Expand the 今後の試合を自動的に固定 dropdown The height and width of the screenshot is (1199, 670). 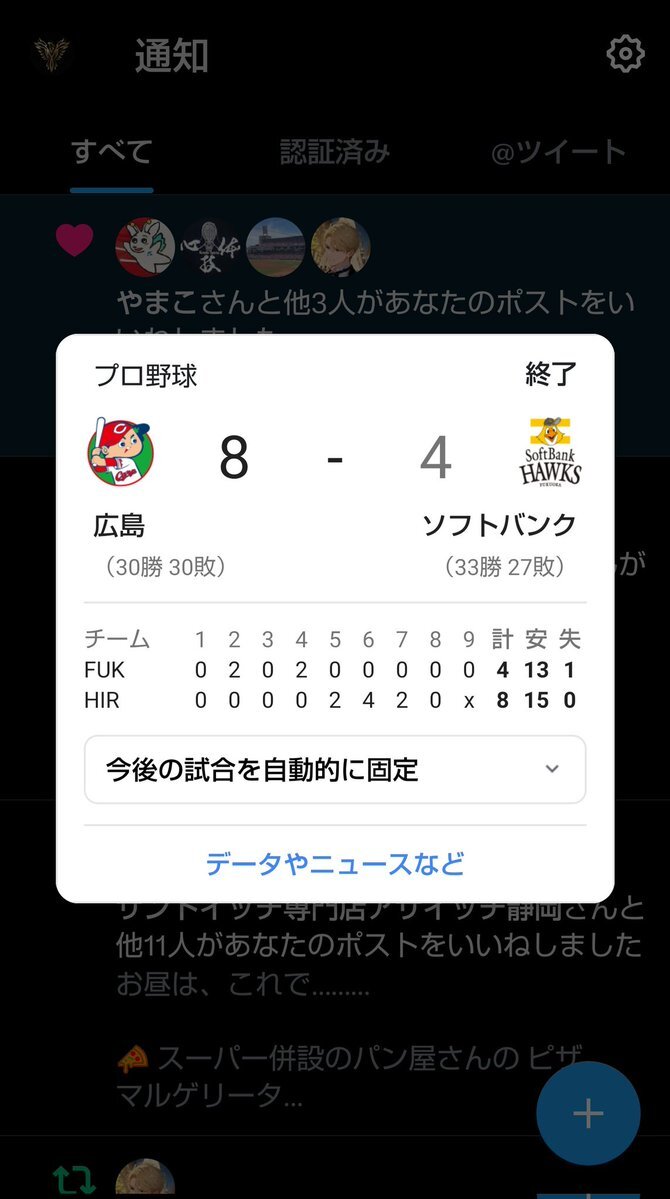[x=334, y=769]
